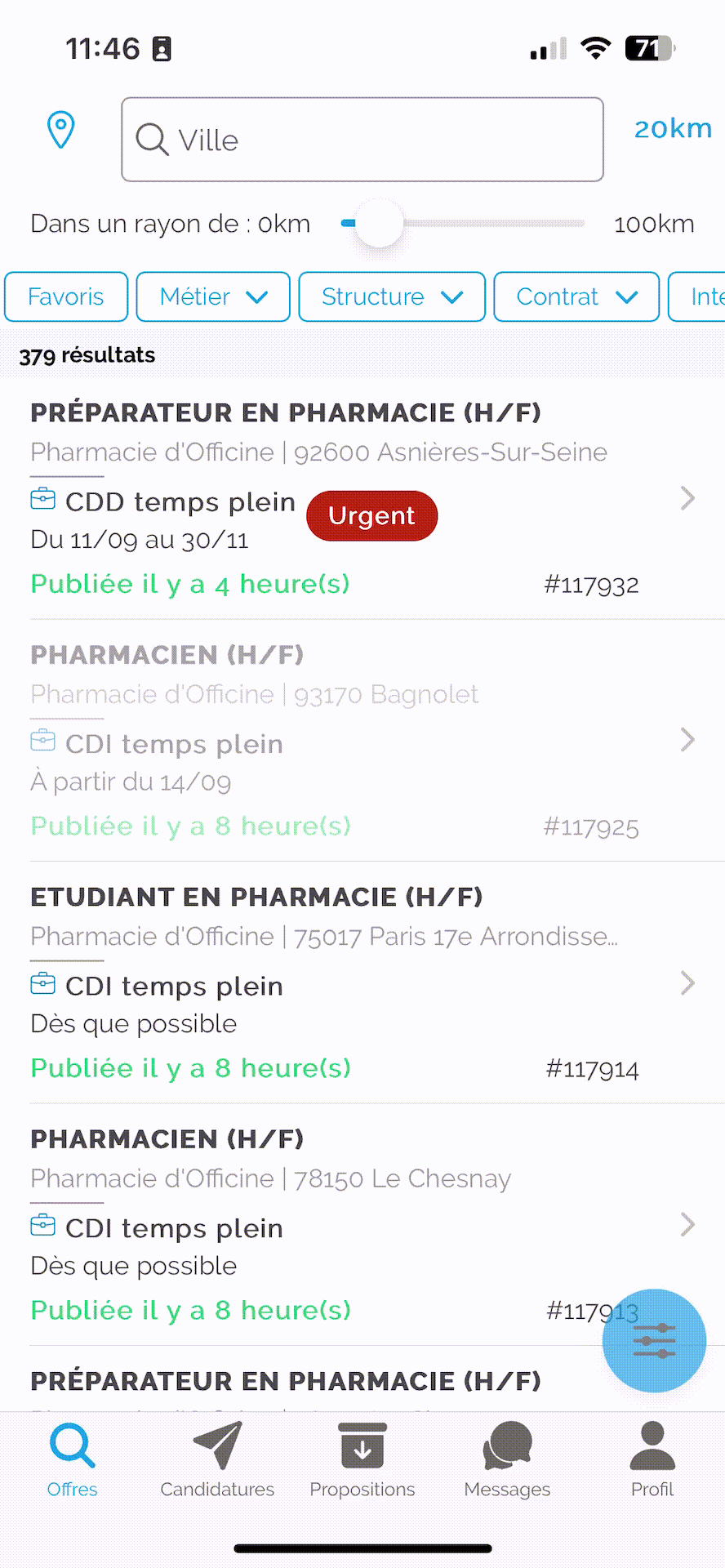Select the search magnifier inside the Ville field
The image size is (725, 1568).
pos(152,140)
